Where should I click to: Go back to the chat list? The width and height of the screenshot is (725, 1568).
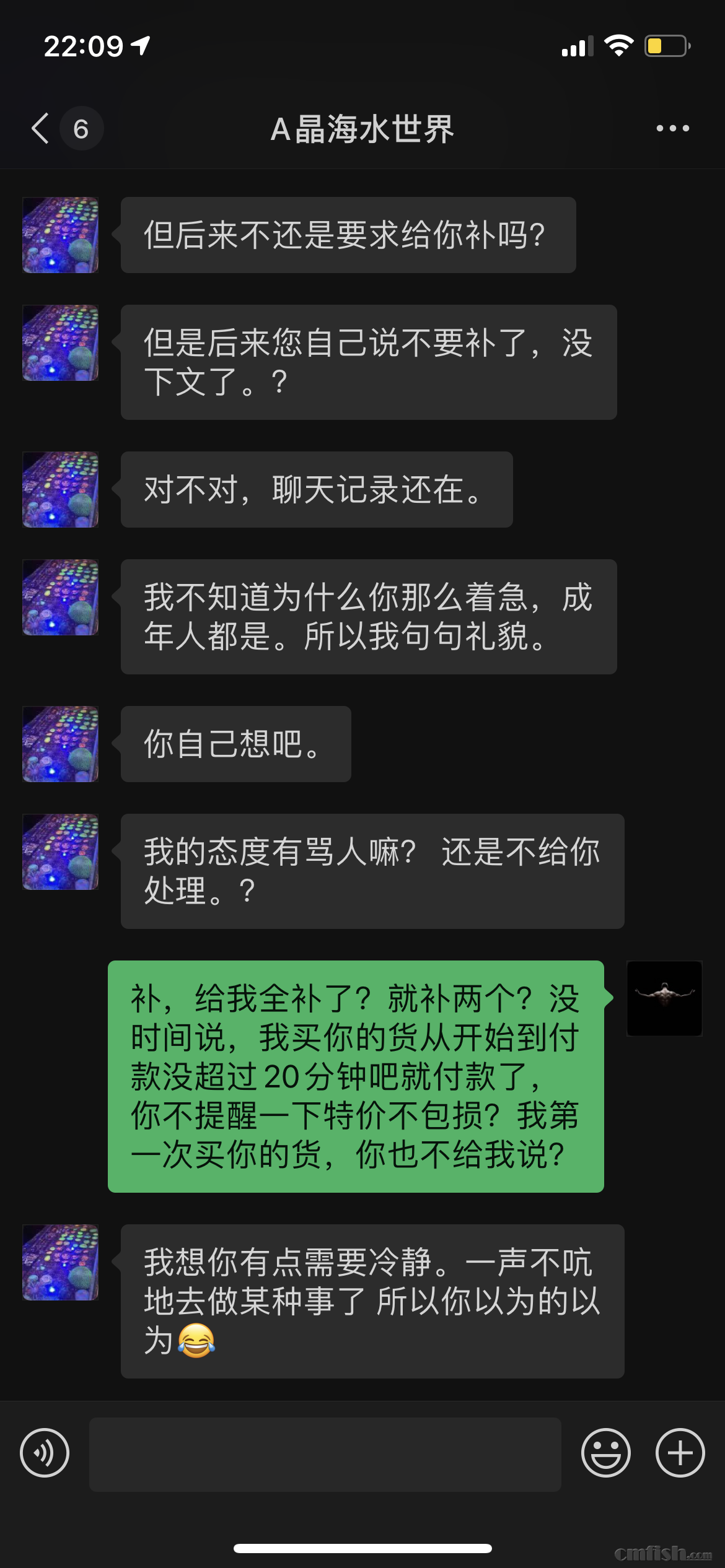coord(41,129)
